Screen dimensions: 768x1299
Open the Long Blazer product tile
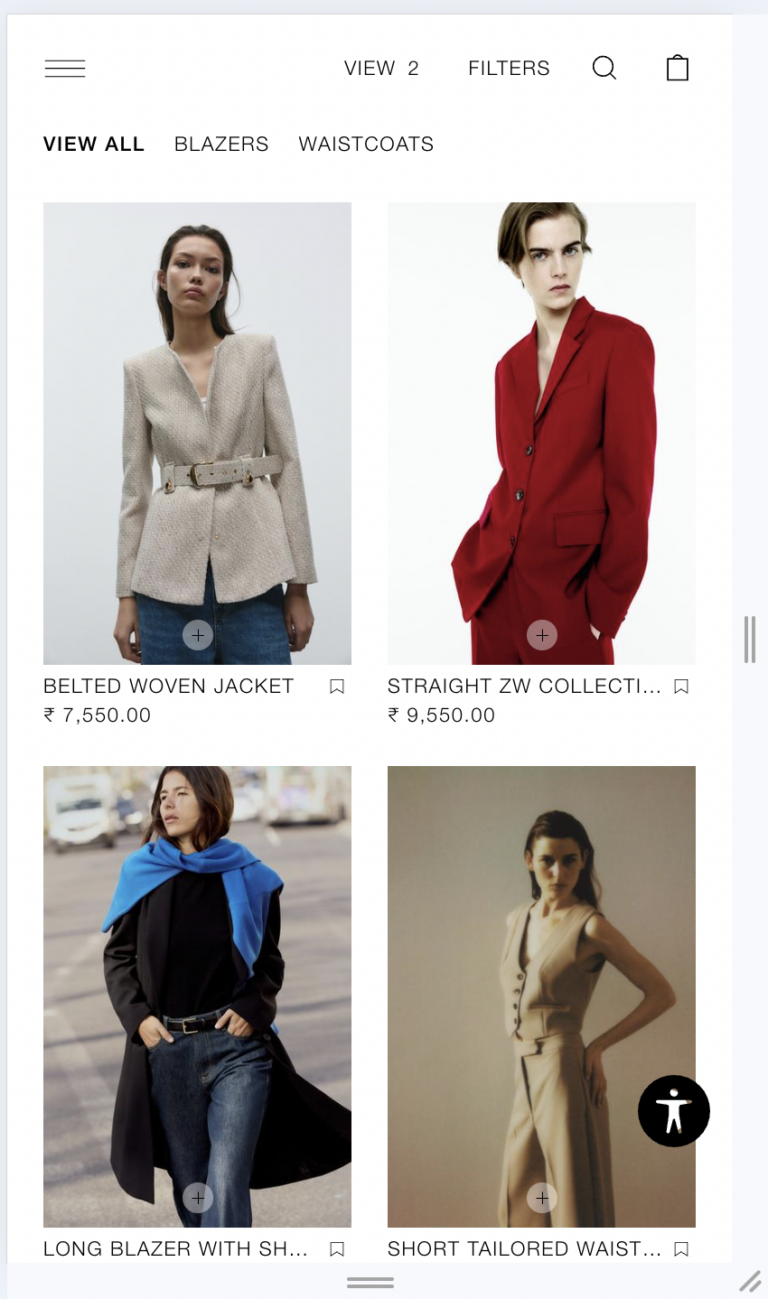pyautogui.click(x=197, y=980)
